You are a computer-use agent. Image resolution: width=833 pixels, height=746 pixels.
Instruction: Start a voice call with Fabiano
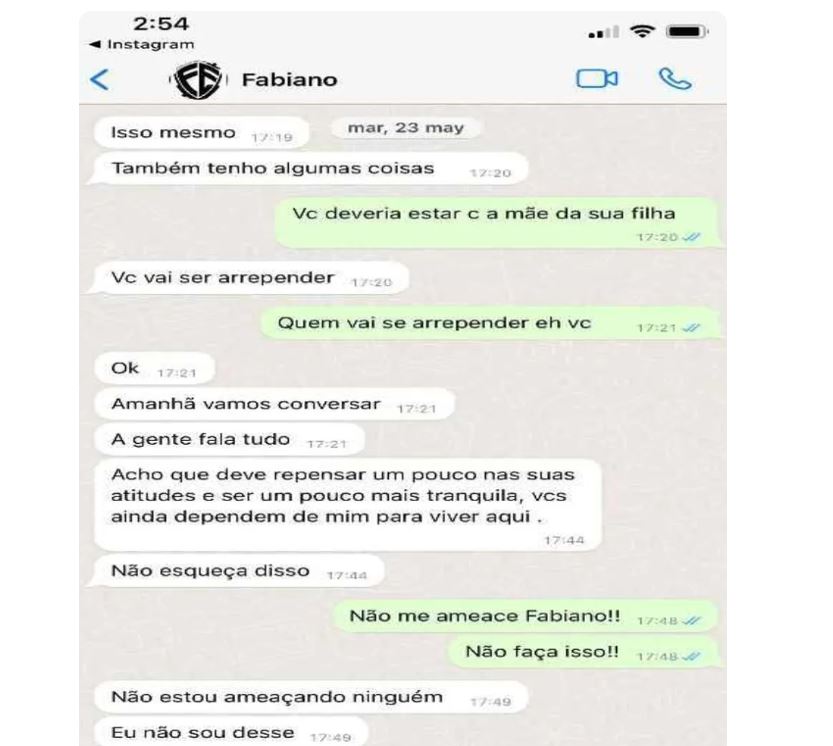coord(677,80)
